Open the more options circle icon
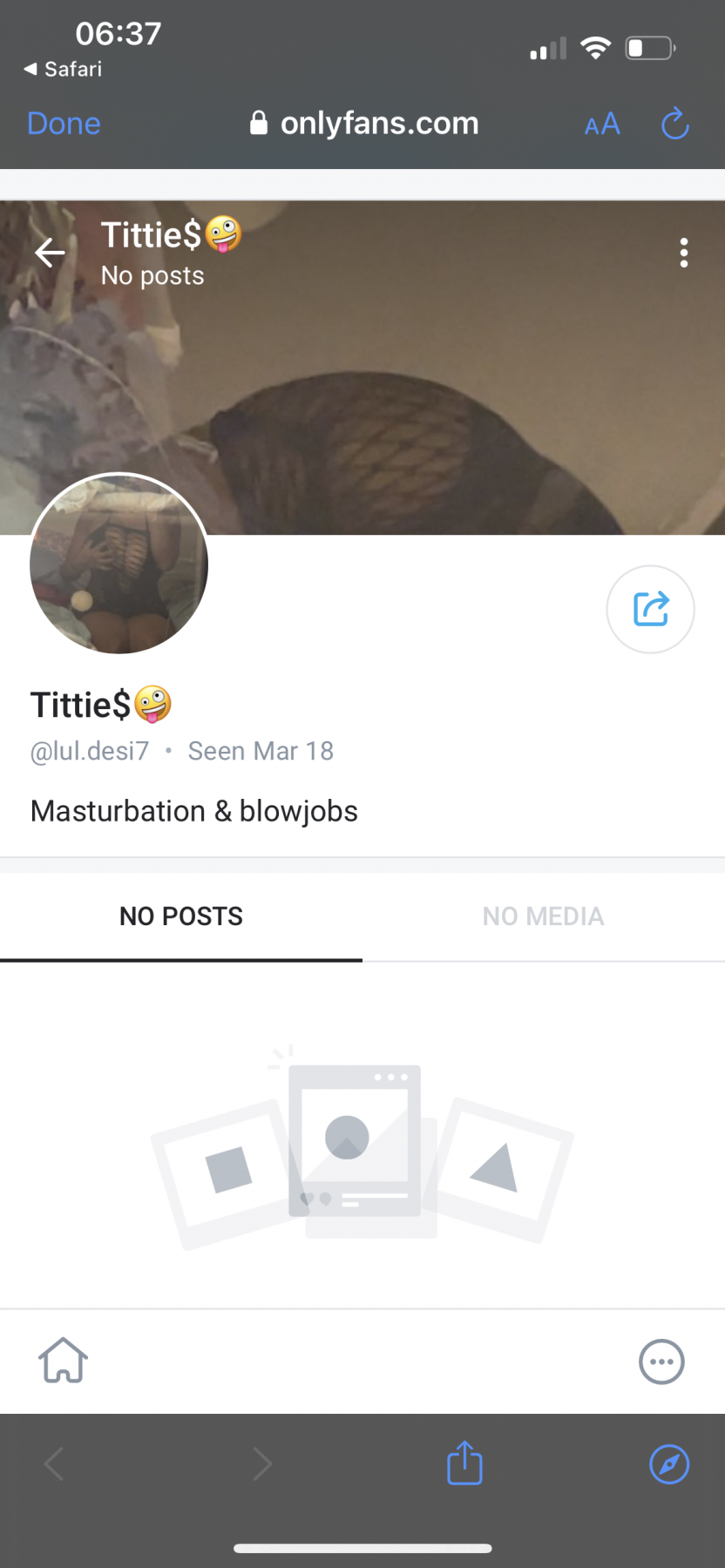The height and width of the screenshot is (1568, 725). [661, 1362]
